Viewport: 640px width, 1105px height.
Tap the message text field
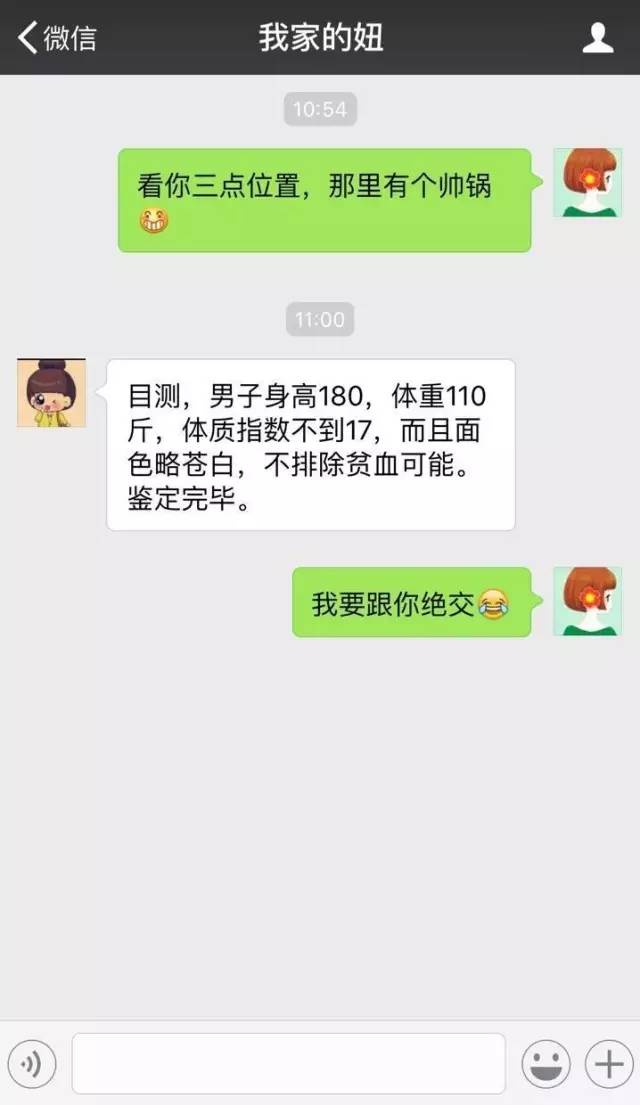tap(289, 1063)
